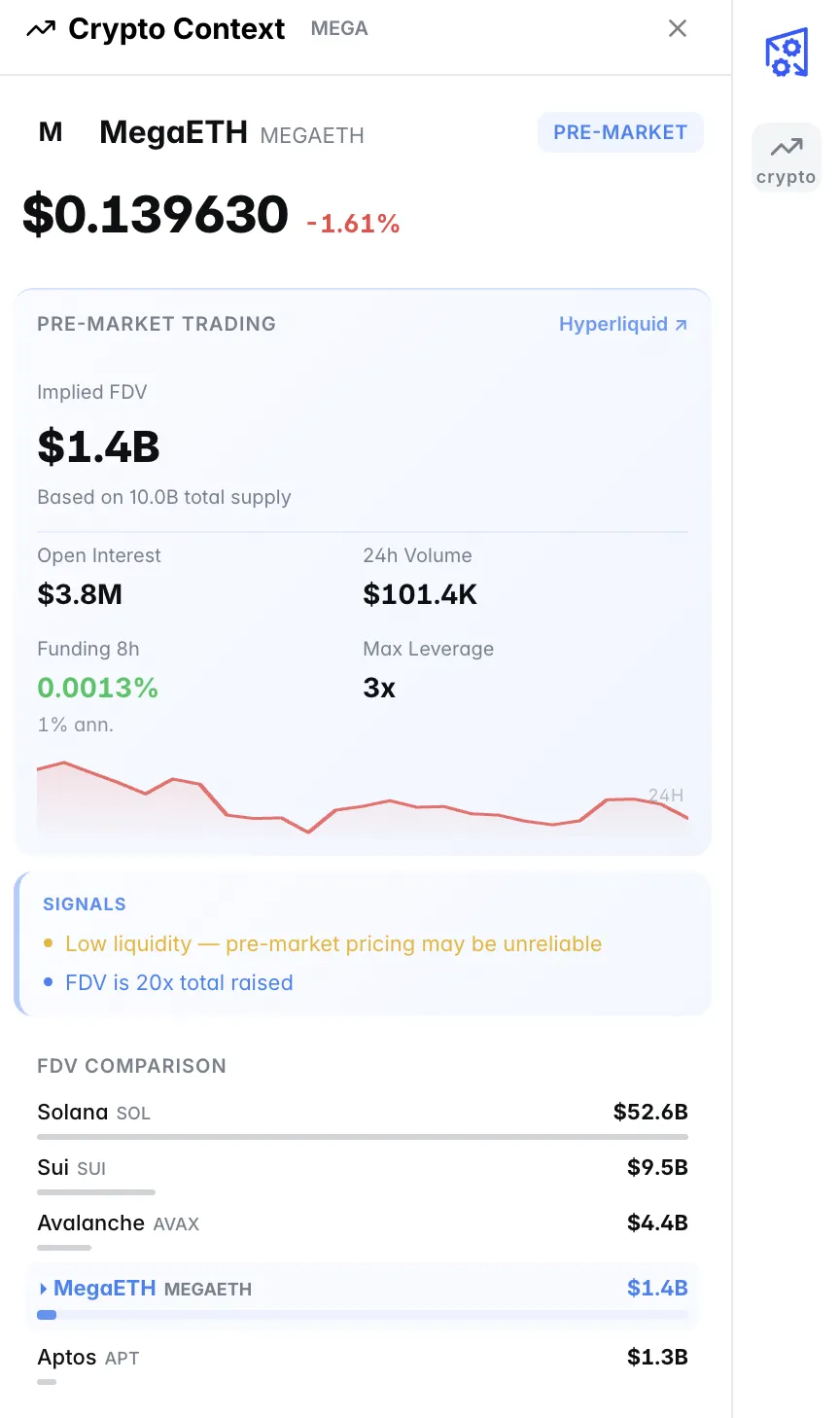Viewport: 840px width, 1418px height.
Task: Click MegaETH's blue FDV progress bar
Action: point(47,1315)
